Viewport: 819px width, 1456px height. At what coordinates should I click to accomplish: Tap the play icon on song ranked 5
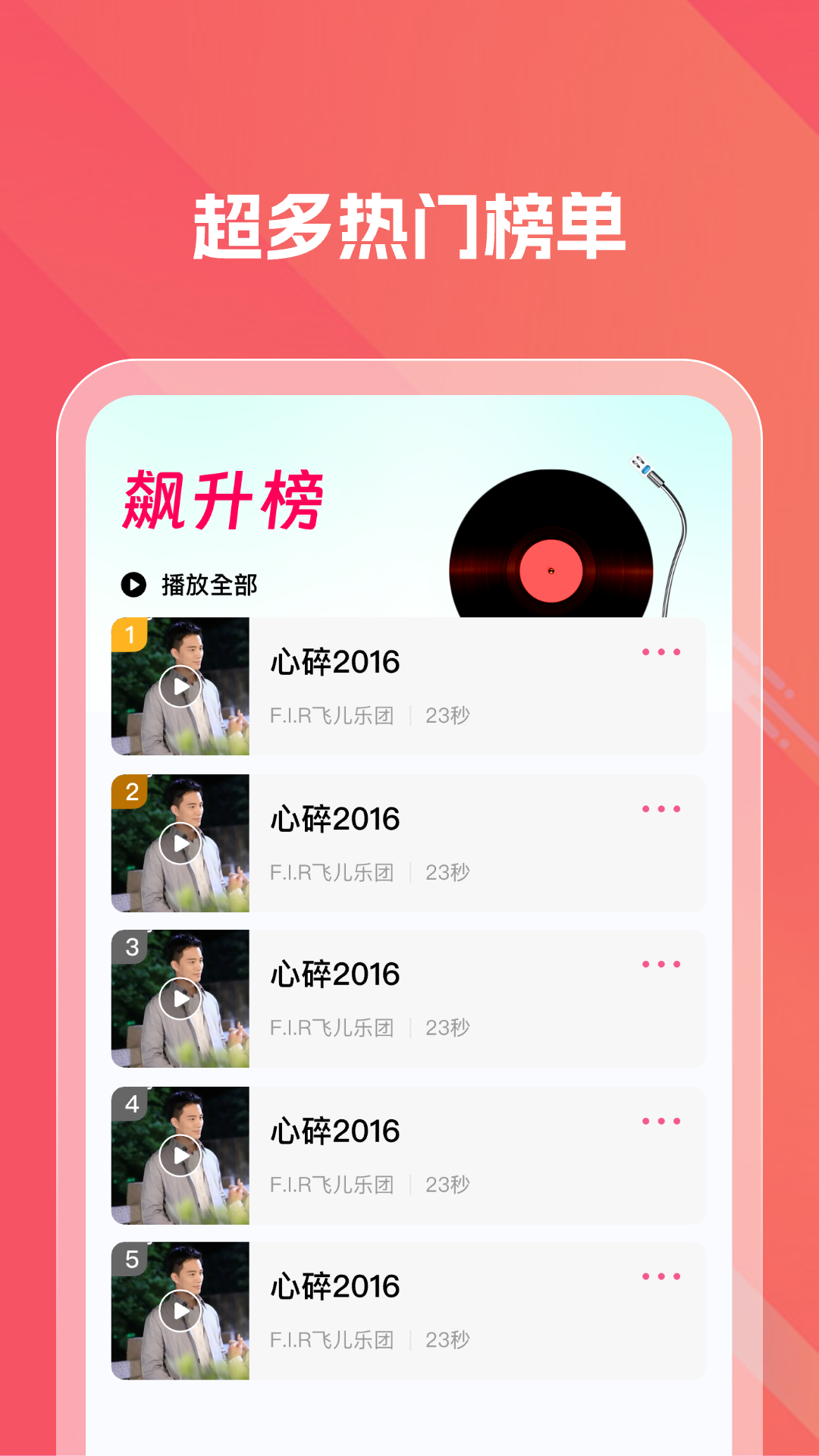tap(179, 1311)
